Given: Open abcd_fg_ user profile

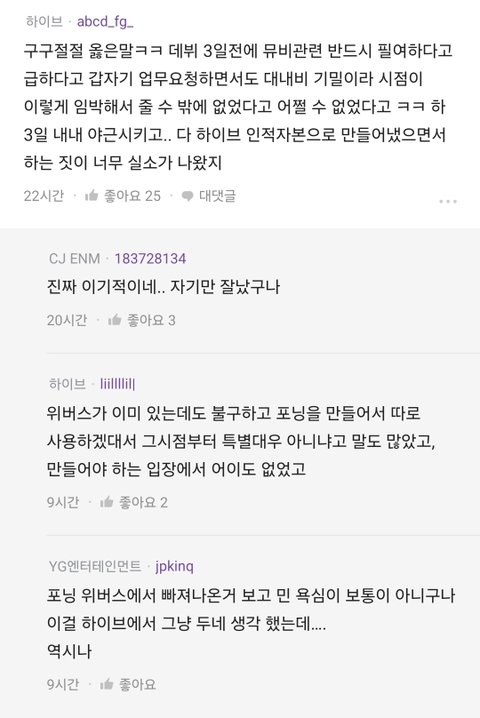Looking at the screenshot, I should point(105,22).
